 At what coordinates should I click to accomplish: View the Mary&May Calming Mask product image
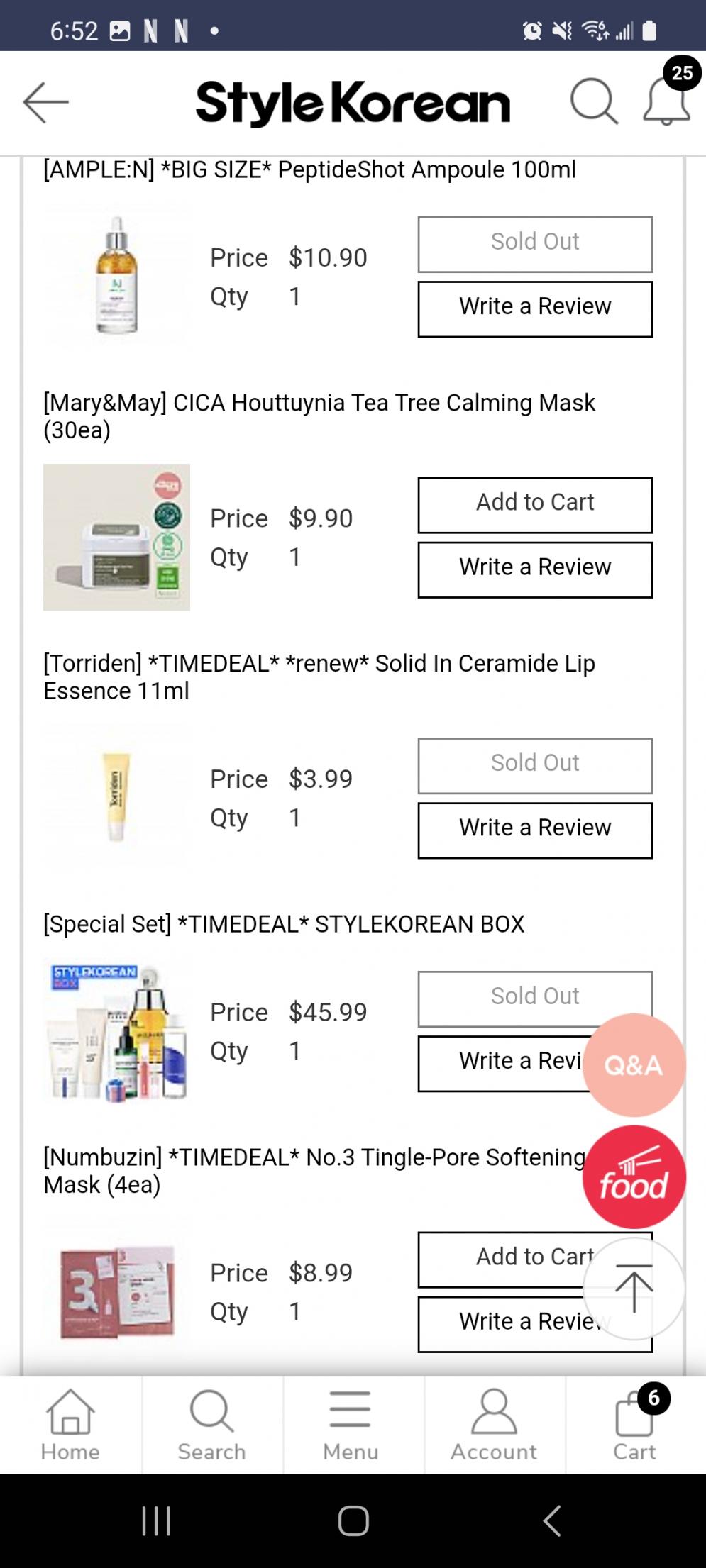click(x=116, y=537)
